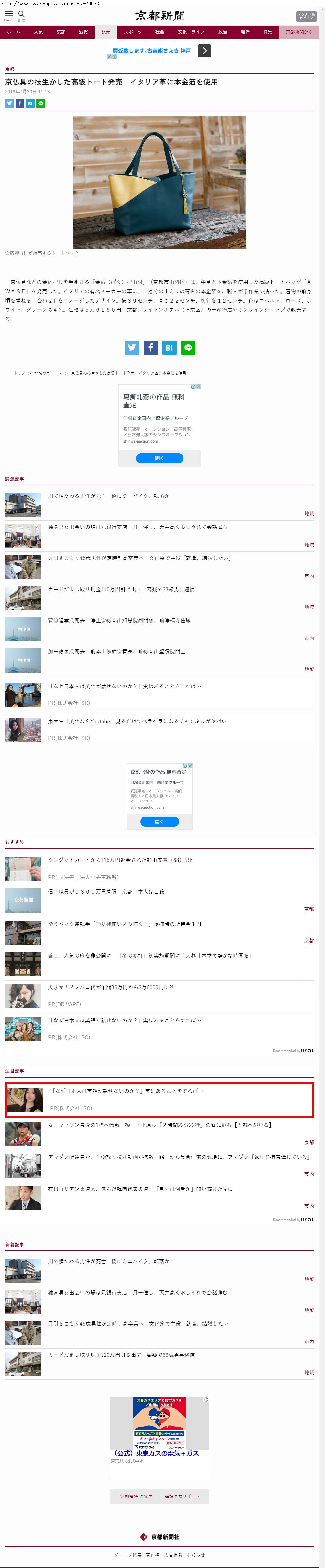
Task: Open the 経済 tab
Action: [x=245, y=32]
